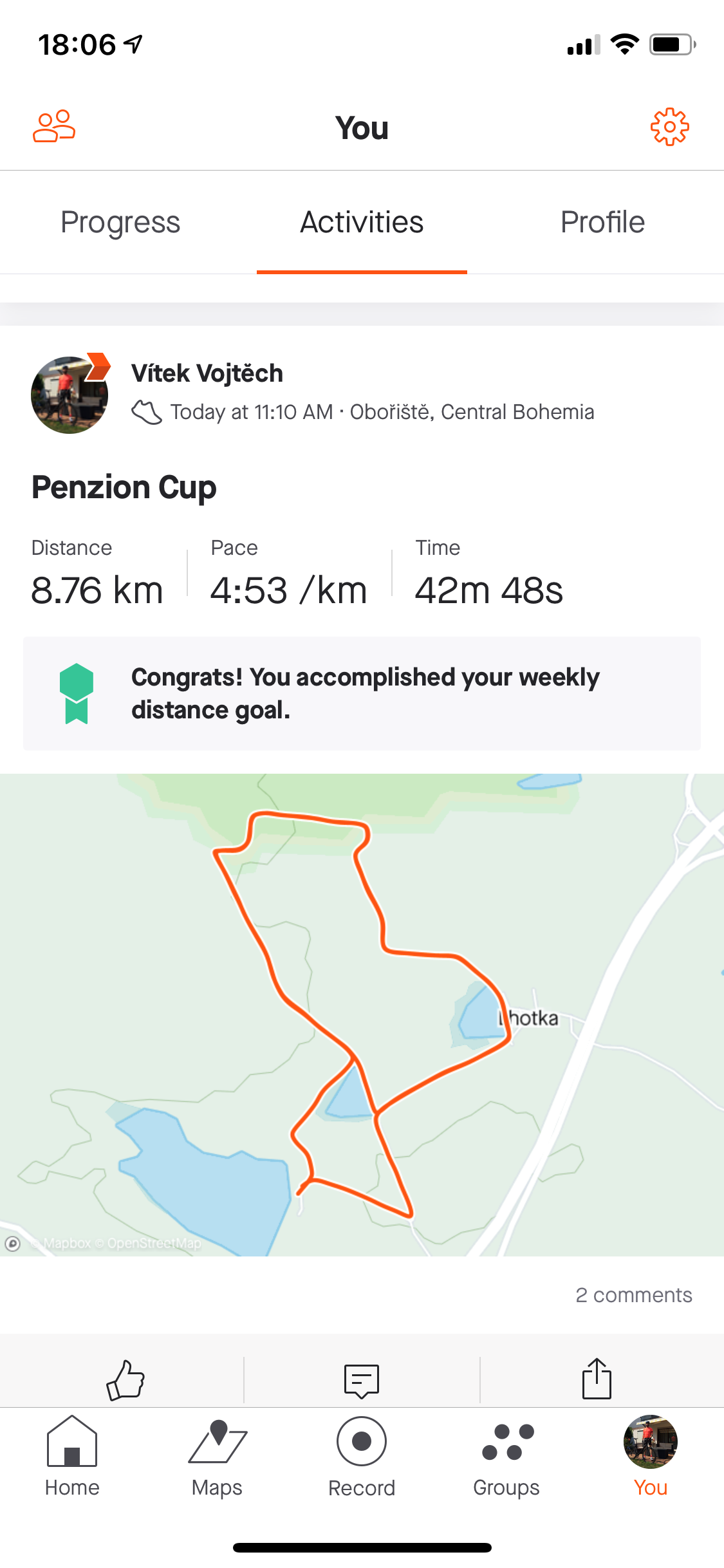Open Vítek Vojtěch's profile picture
724x1568 pixels.
pyautogui.click(x=70, y=395)
